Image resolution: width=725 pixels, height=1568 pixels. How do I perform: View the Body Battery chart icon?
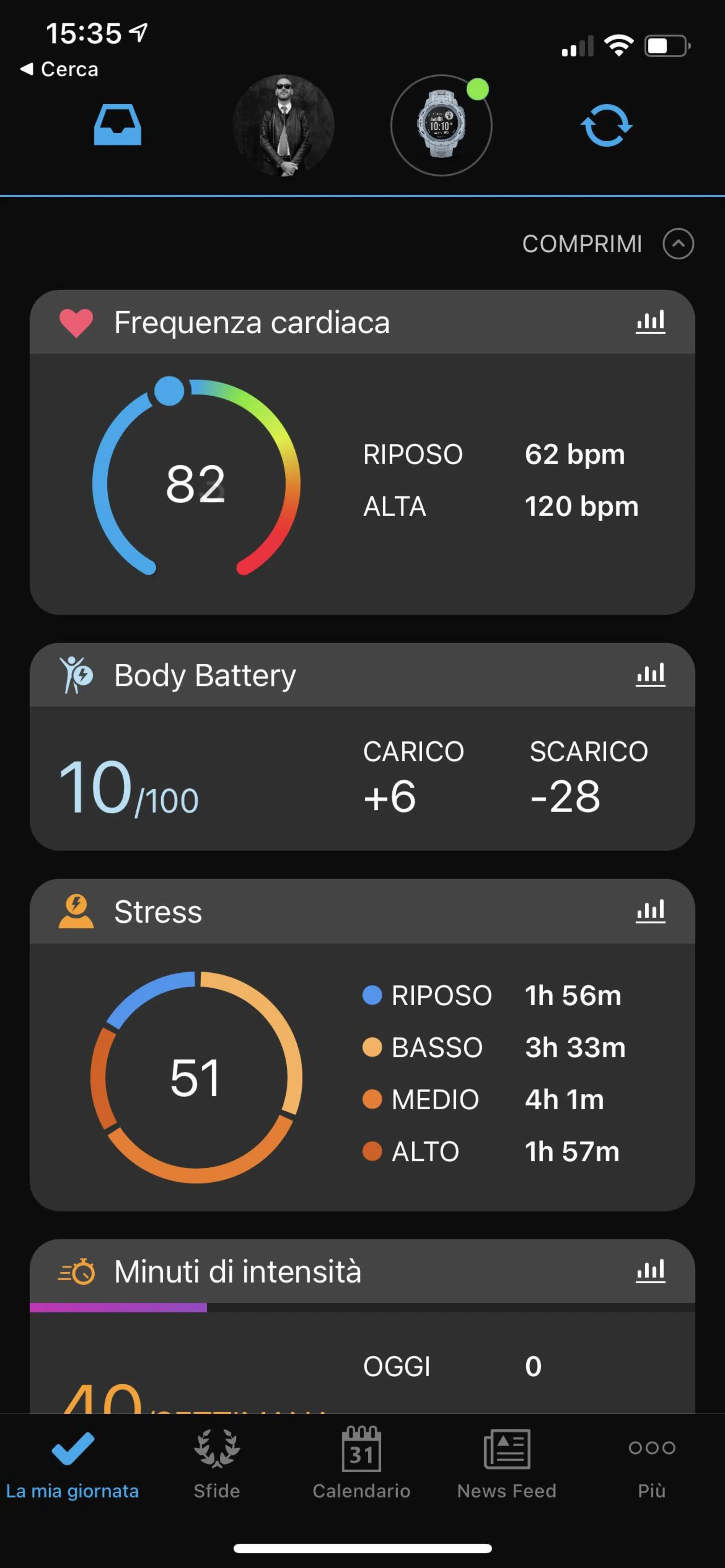point(650,675)
